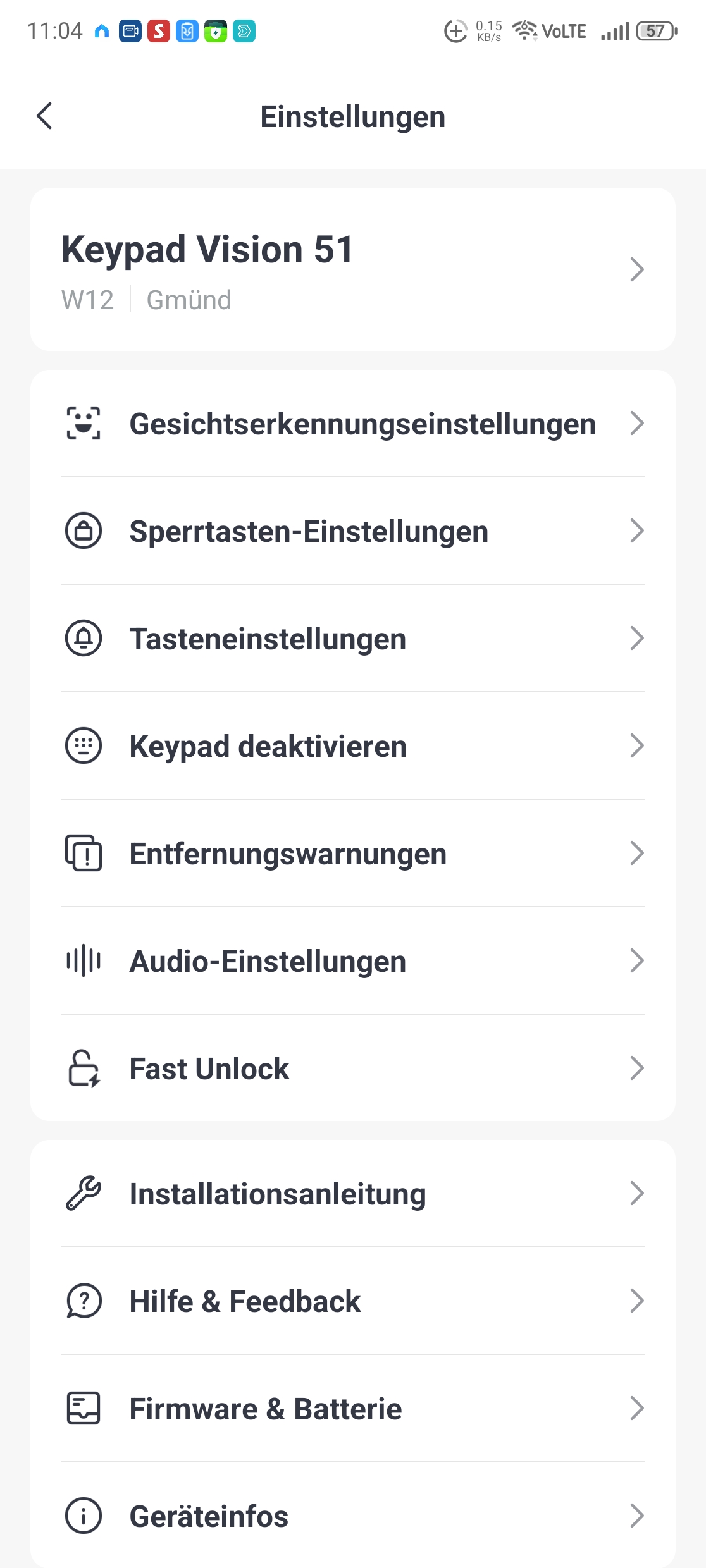Go back using the top-left arrow

pyautogui.click(x=45, y=116)
